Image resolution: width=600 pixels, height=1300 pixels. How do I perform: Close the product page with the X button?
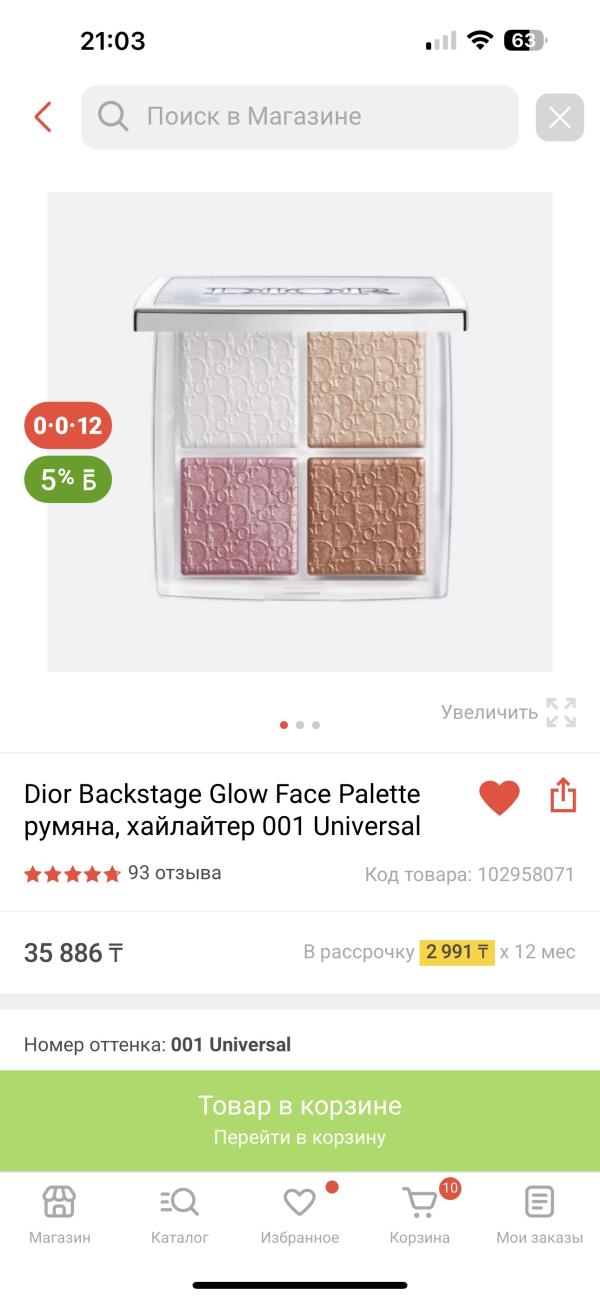(x=559, y=118)
